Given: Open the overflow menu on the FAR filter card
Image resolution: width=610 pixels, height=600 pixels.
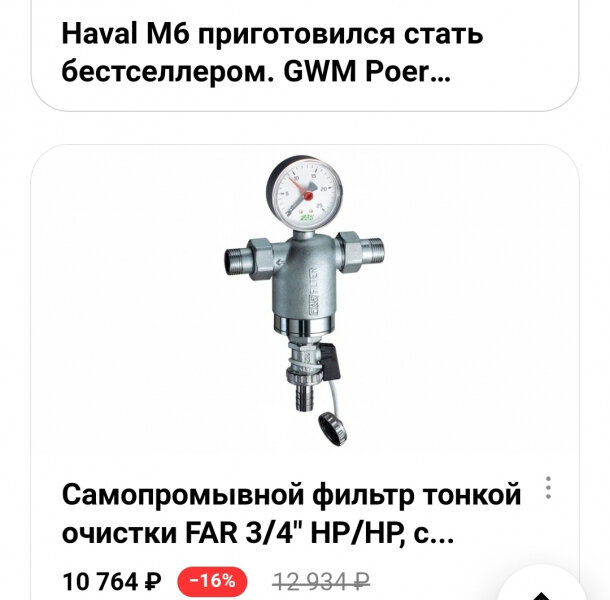Looking at the screenshot, I should pyautogui.click(x=548, y=489).
